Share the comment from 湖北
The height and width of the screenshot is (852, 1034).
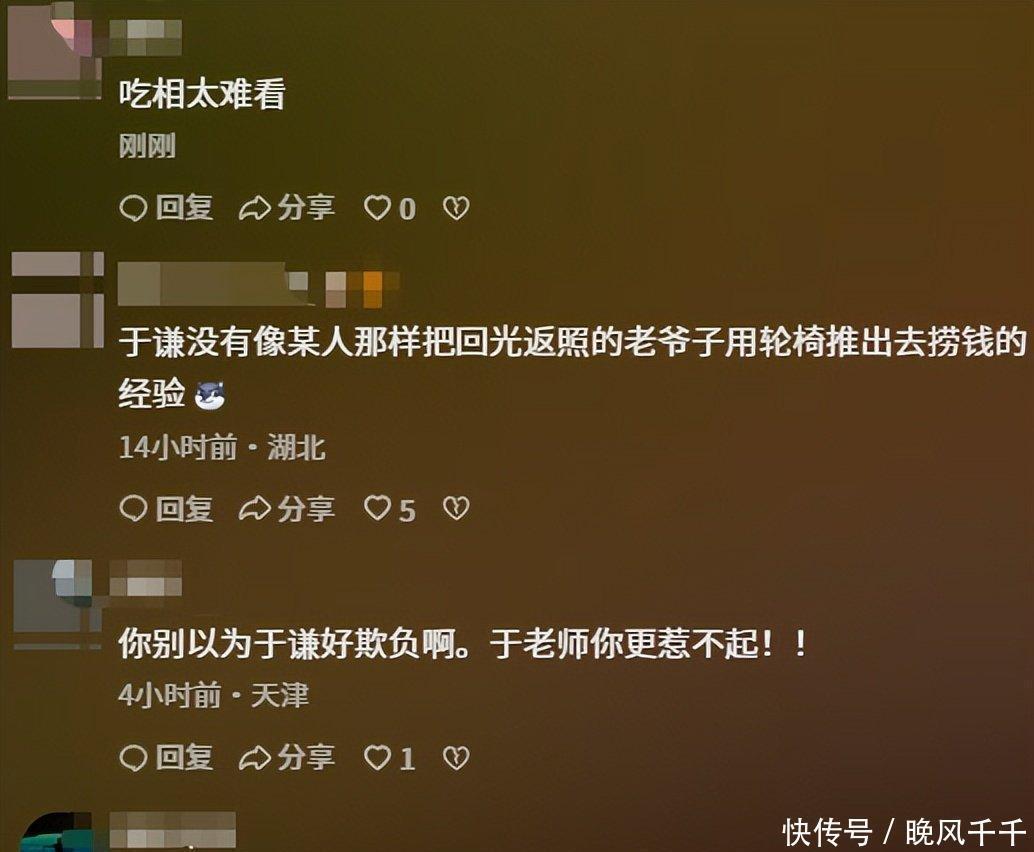tap(286, 508)
